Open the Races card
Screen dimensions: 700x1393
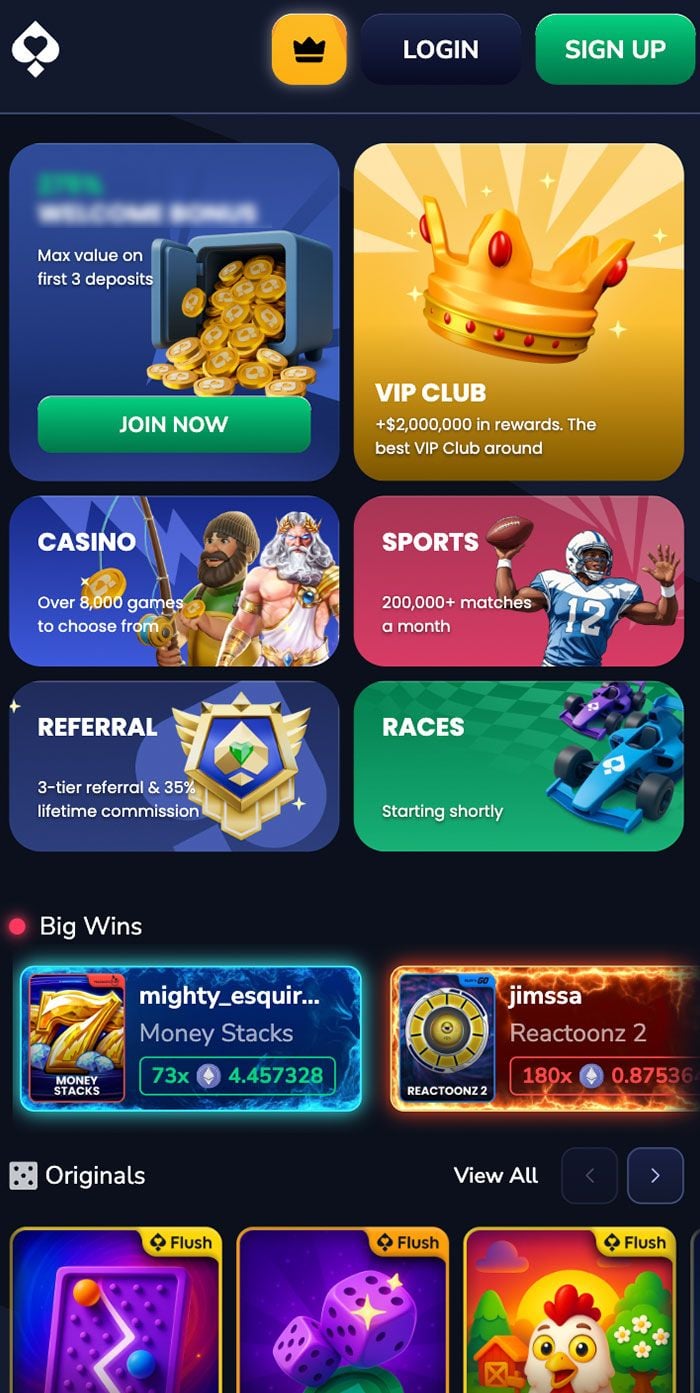point(518,766)
